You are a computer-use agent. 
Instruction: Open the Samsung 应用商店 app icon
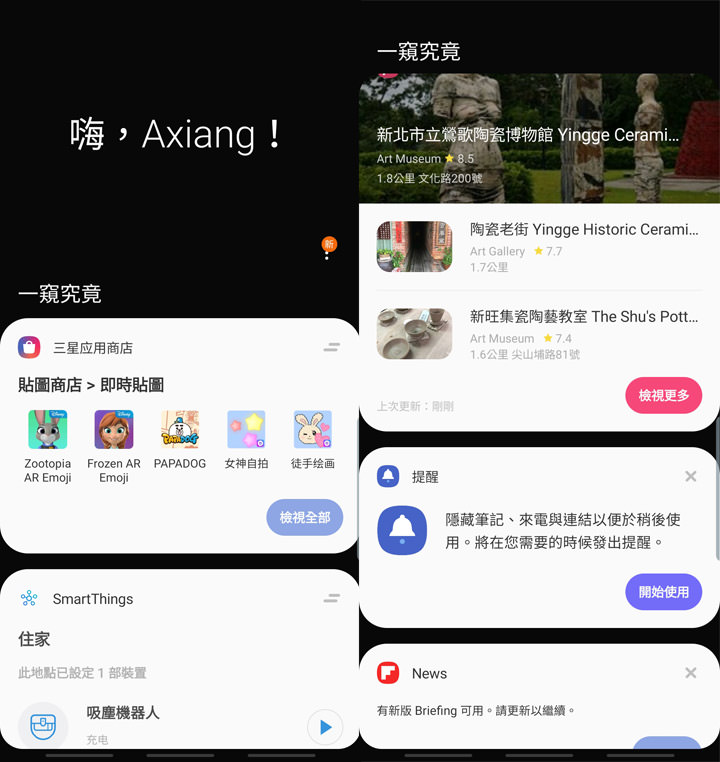pyautogui.click(x=28, y=347)
